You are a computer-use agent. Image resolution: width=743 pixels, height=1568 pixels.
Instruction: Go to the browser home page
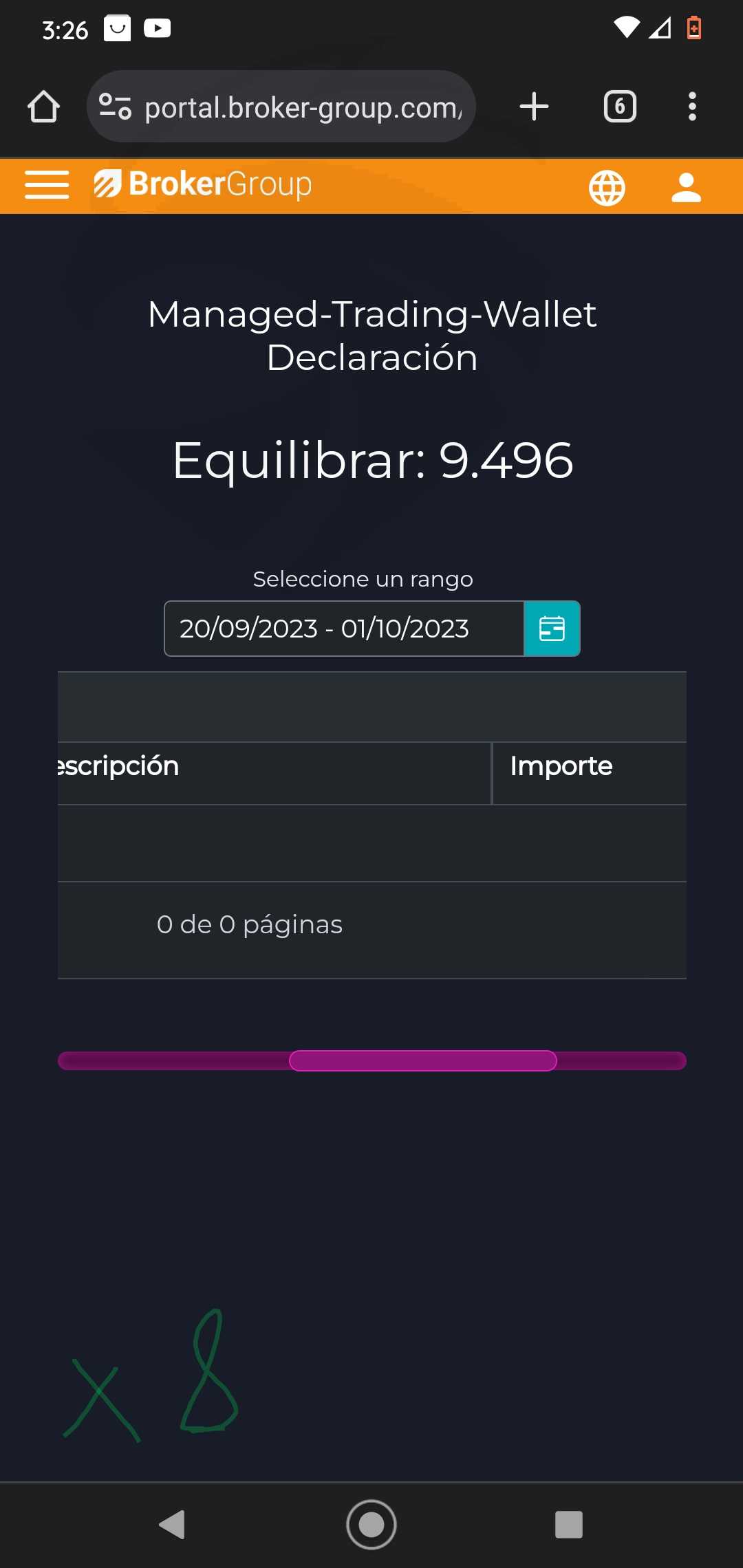click(x=43, y=107)
